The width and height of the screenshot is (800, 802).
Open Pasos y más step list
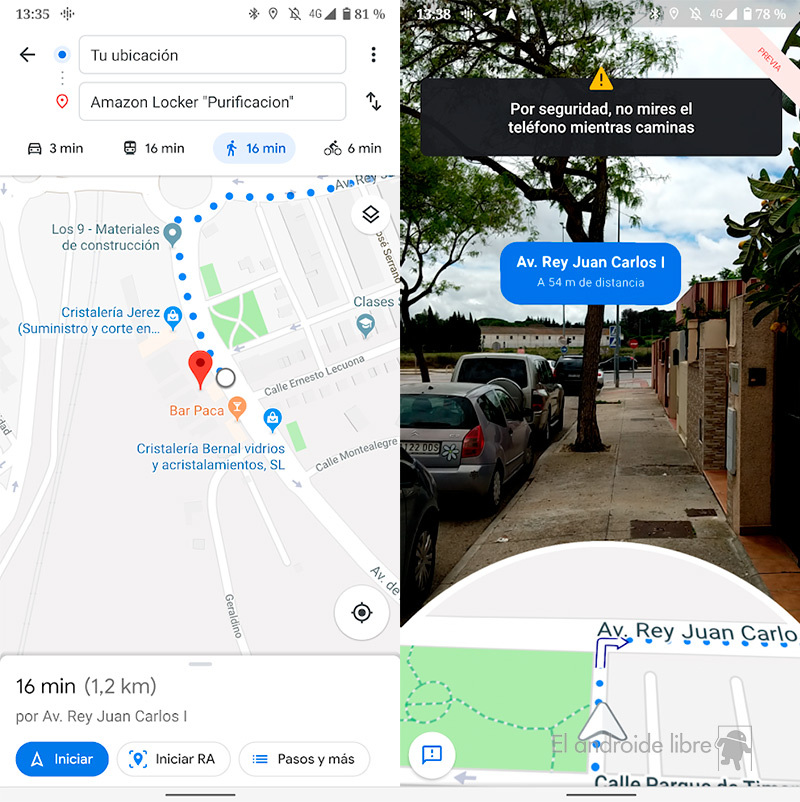point(304,759)
